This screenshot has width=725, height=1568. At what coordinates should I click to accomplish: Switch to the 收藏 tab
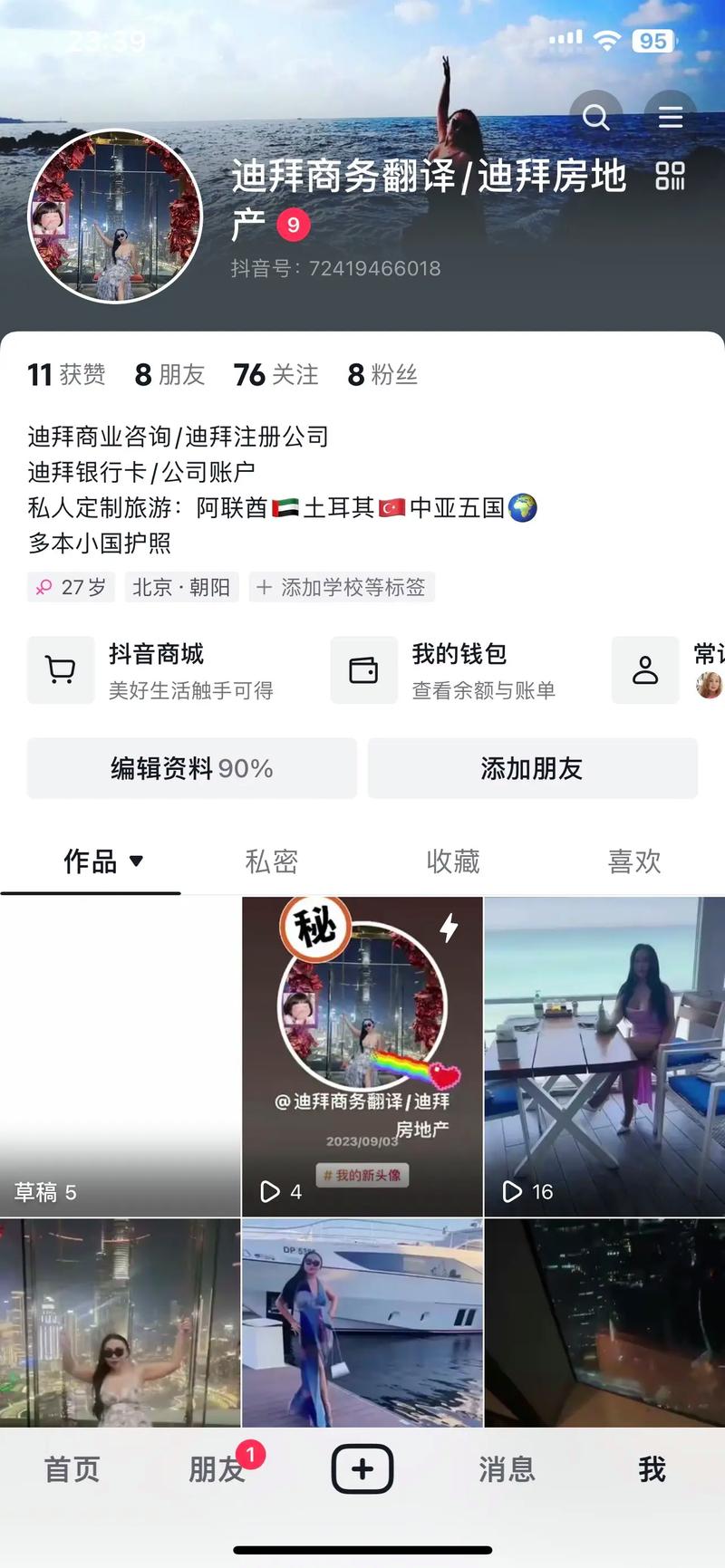click(453, 861)
